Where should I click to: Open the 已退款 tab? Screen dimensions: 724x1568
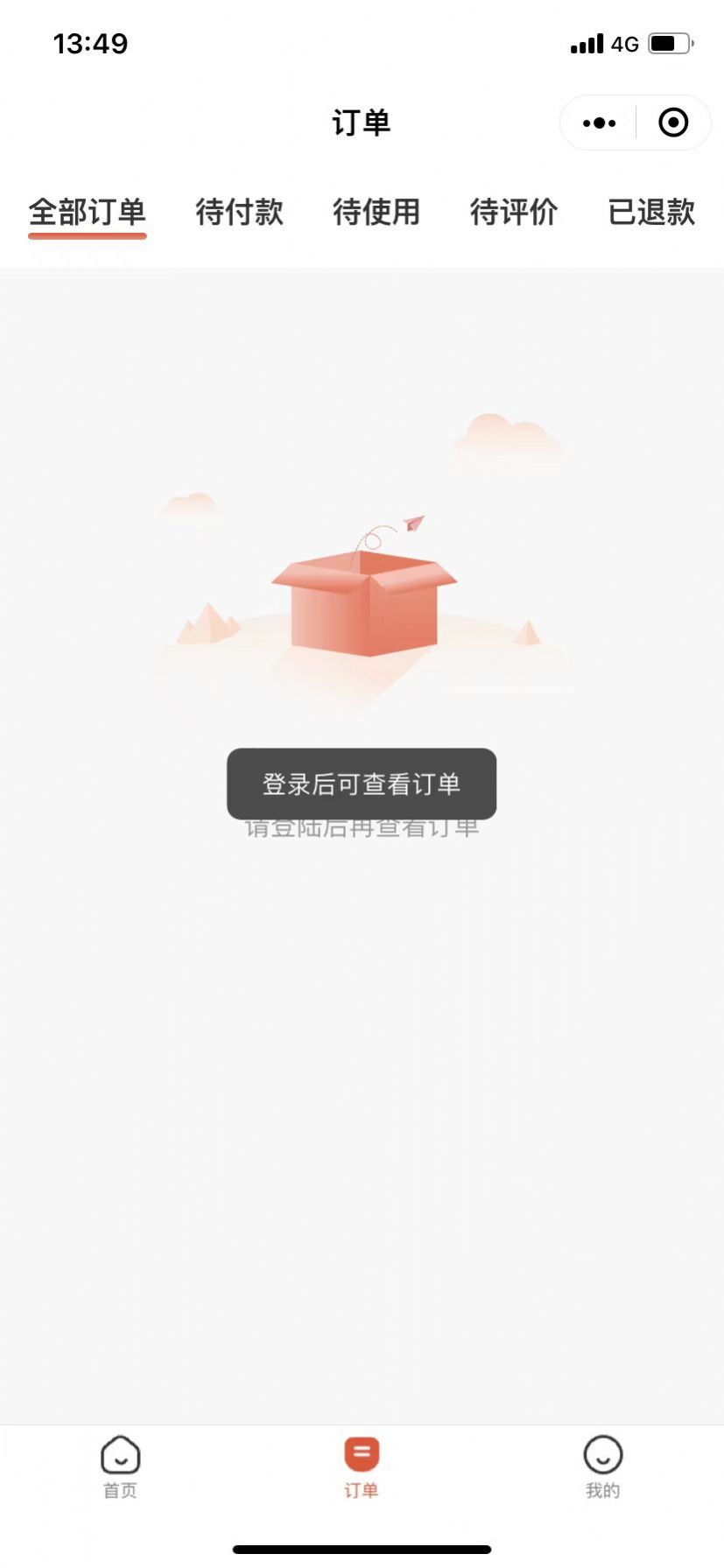(651, 213)
